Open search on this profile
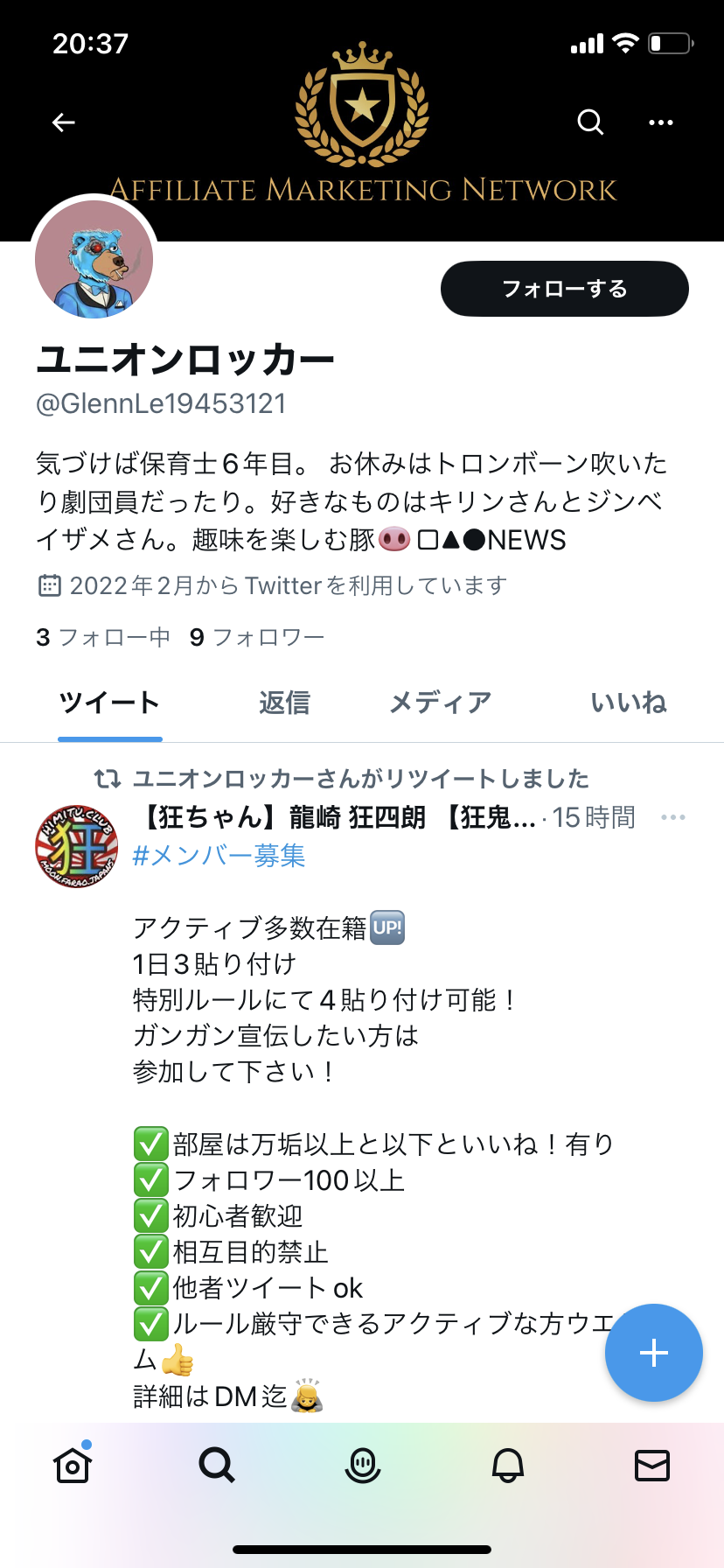The height and width of the screenshot is (1568, 724). click(x=591, y=122)
